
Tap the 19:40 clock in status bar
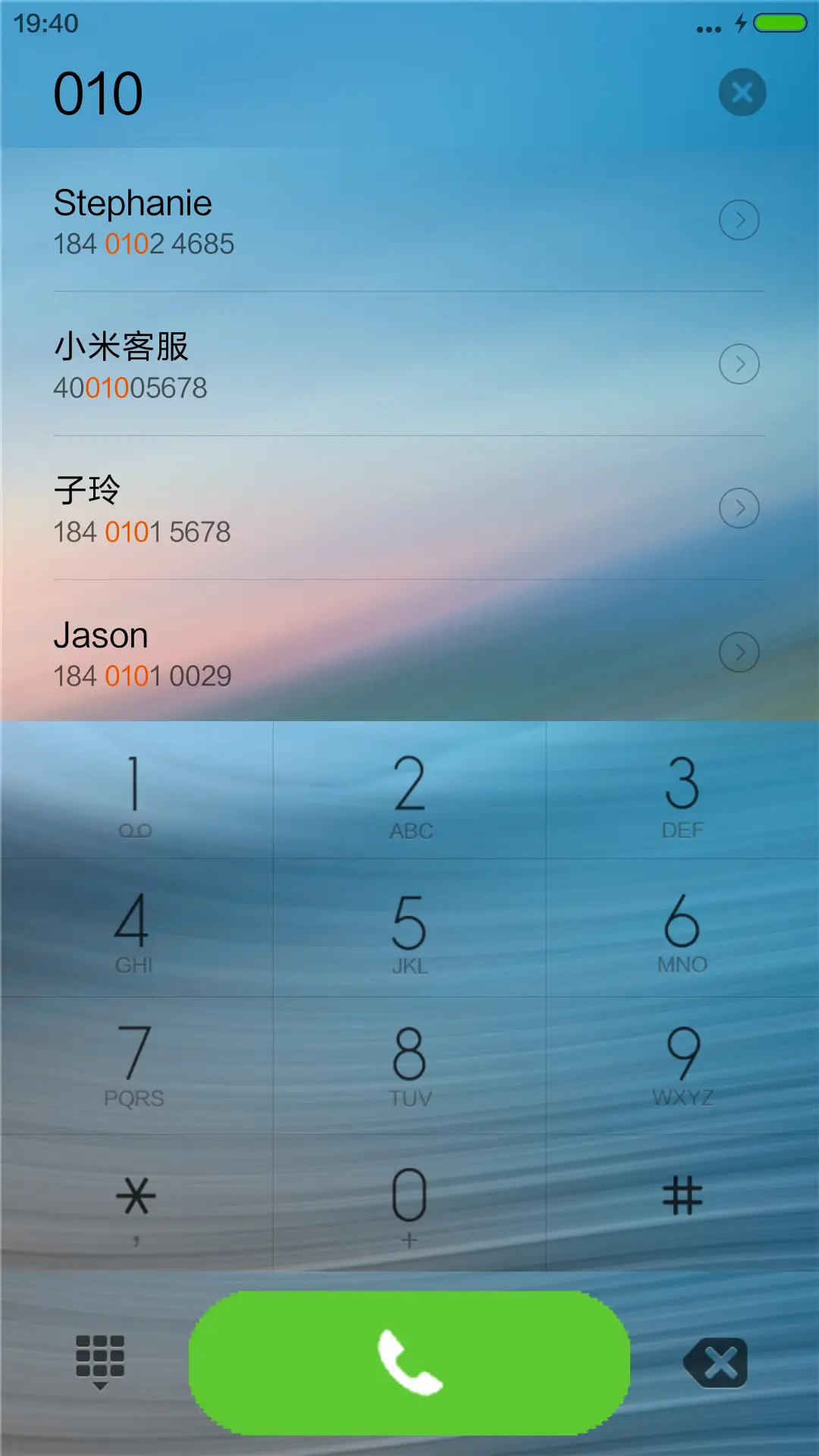click(x=44, y=23)
